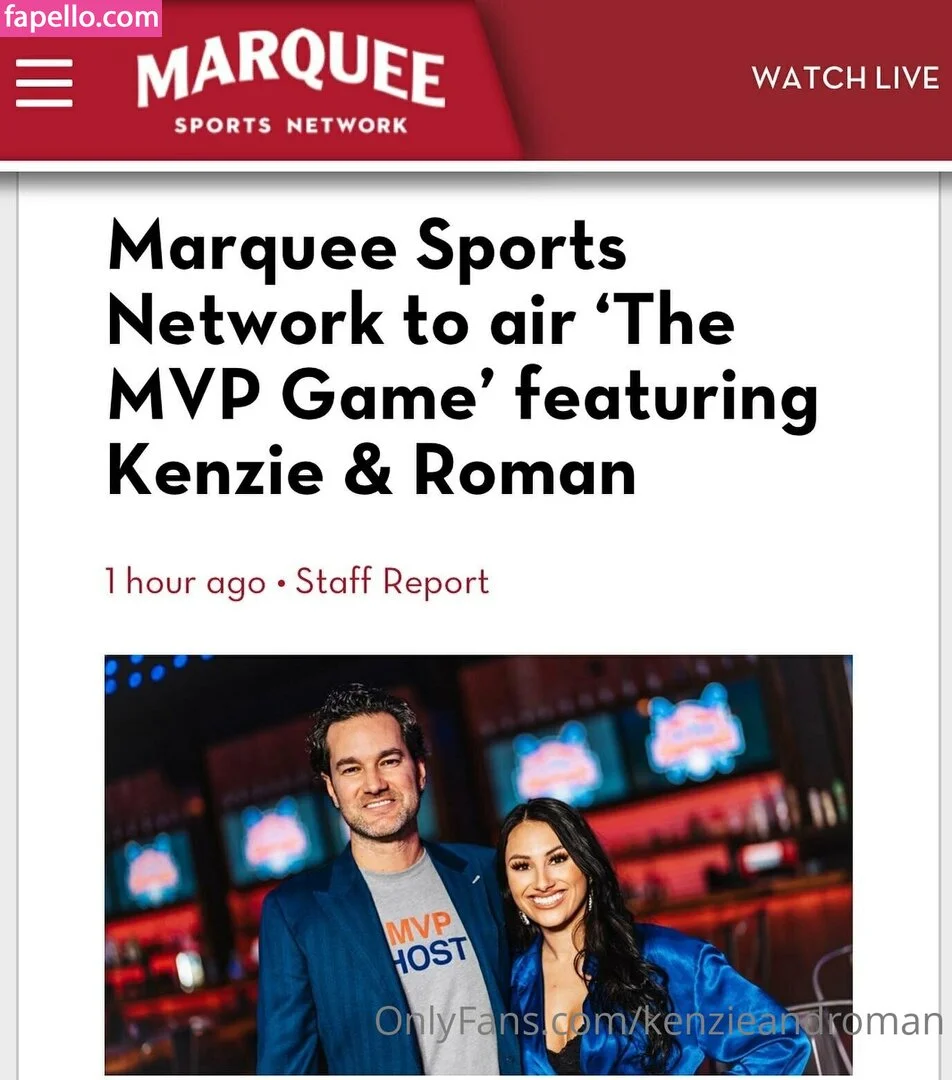
Task: Tap the Watch Live link
Action: coord(844,78)
